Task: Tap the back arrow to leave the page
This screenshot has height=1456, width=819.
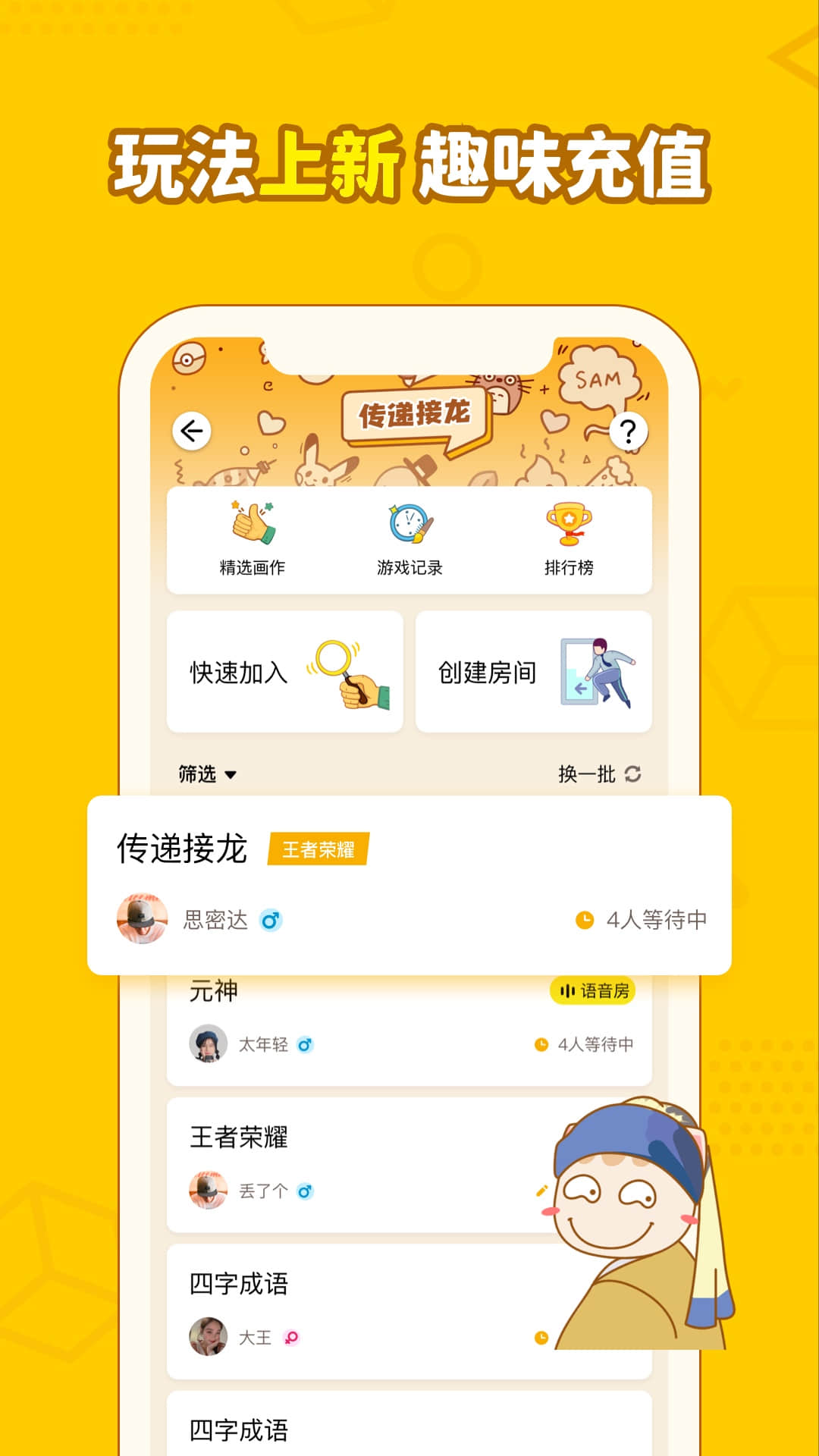Action: (191, 429)
